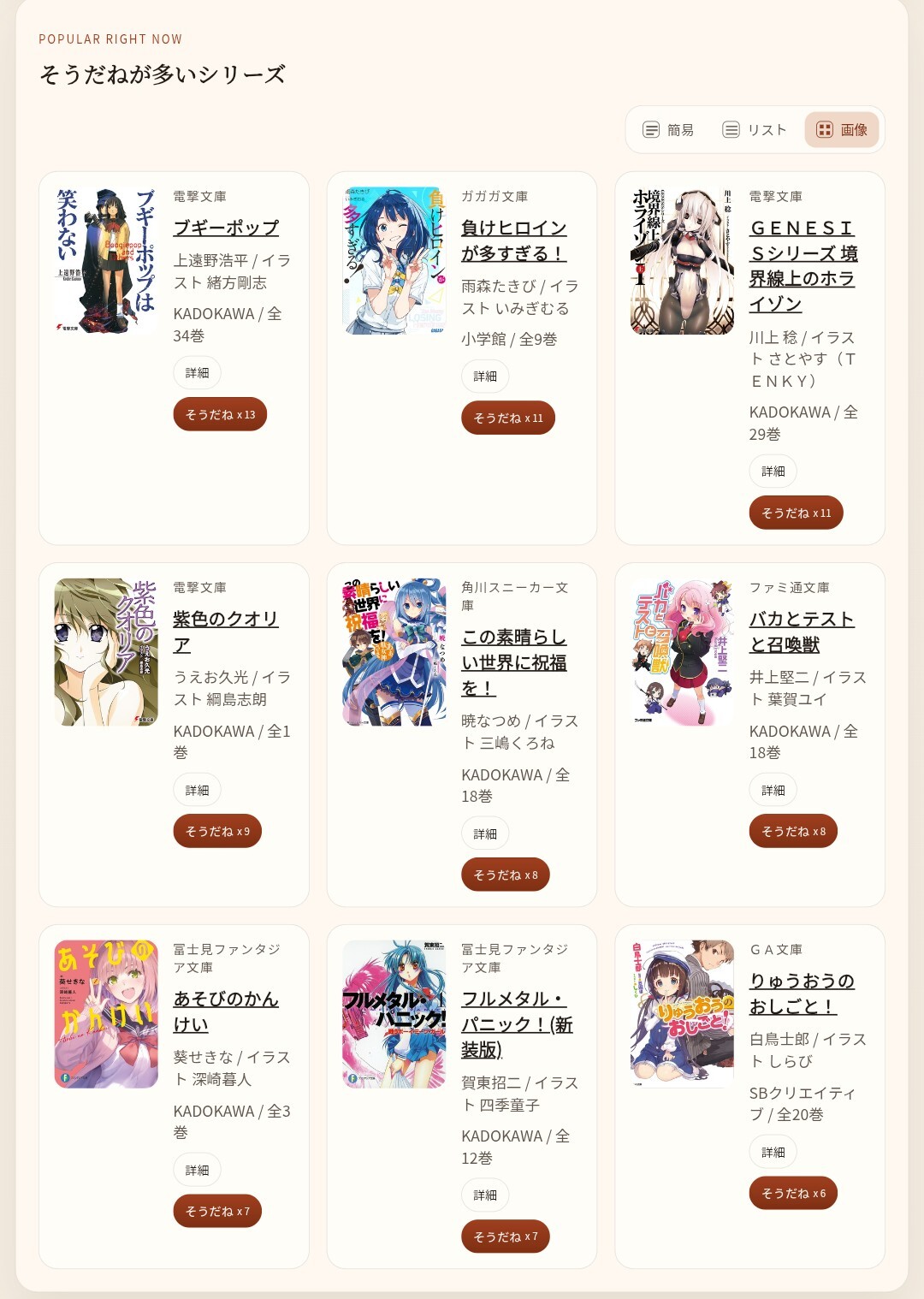
Task: Switch to the 簡易 view
Action: coord(668,130)
